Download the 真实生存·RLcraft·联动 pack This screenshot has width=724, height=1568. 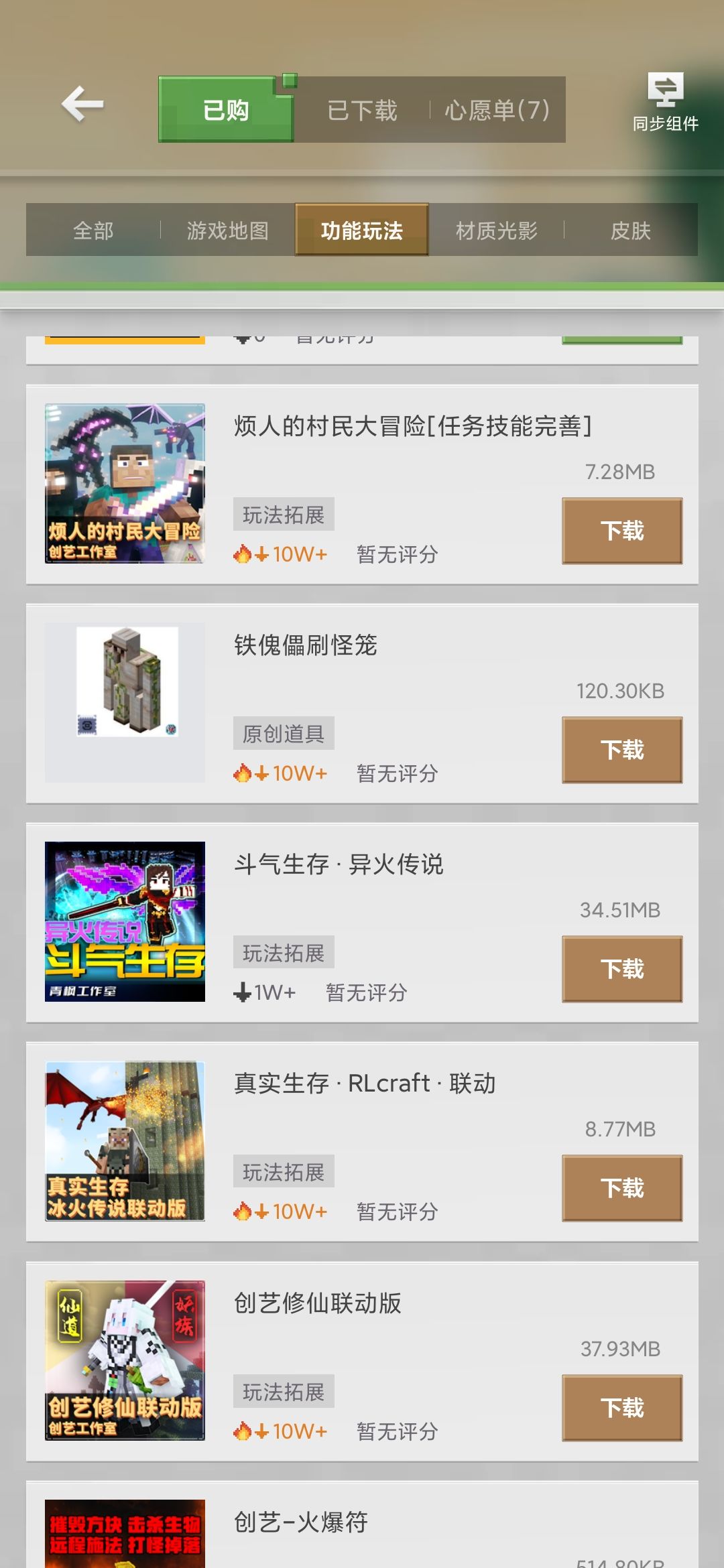point(621,1187)
